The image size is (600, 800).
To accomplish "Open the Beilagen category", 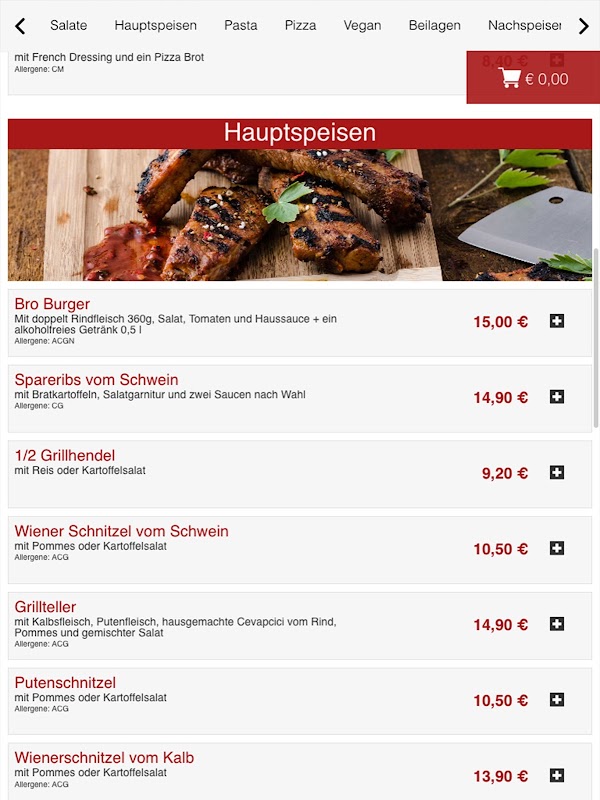I will [x=434, y=26].
